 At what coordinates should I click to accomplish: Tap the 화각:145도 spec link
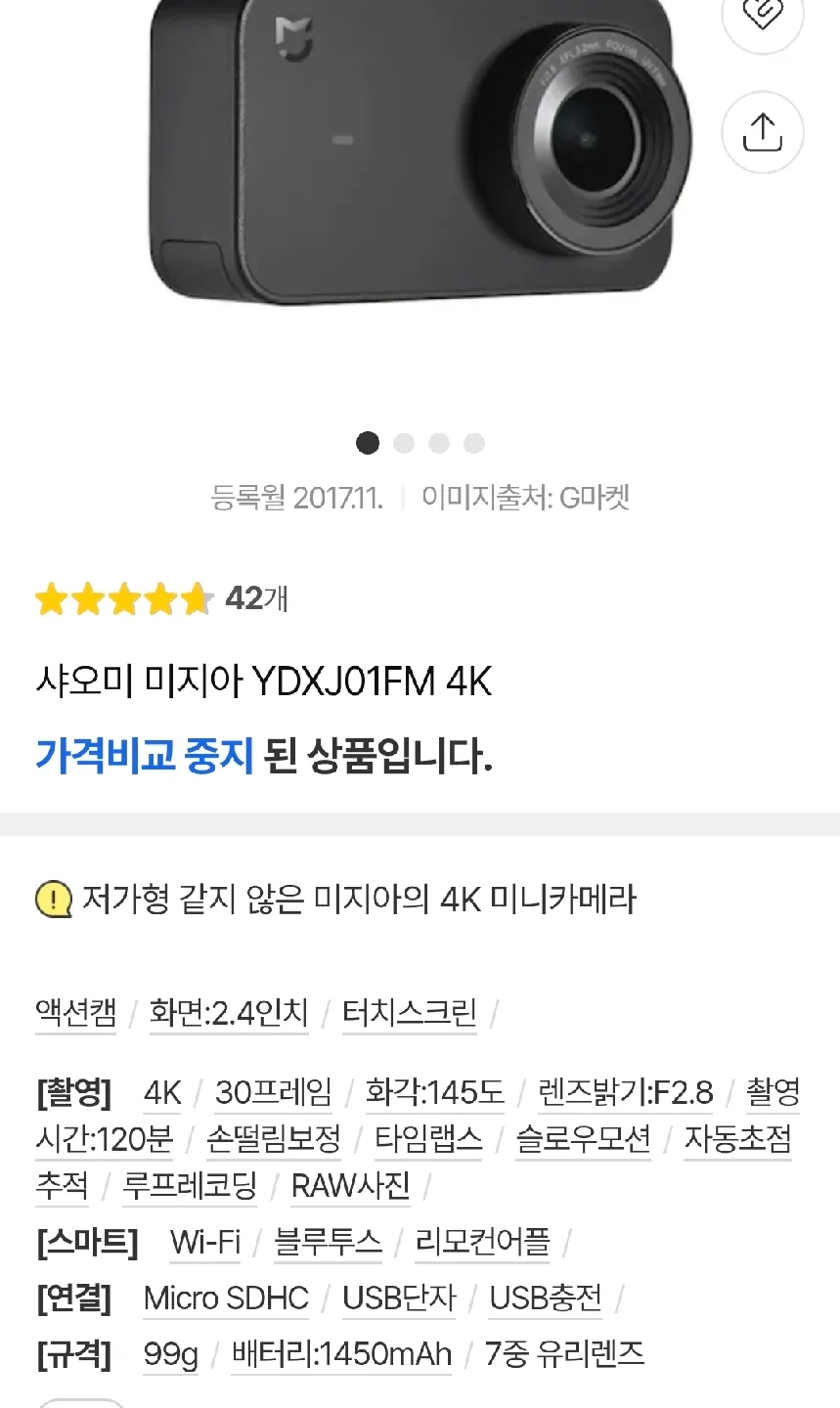[435, 1092]
